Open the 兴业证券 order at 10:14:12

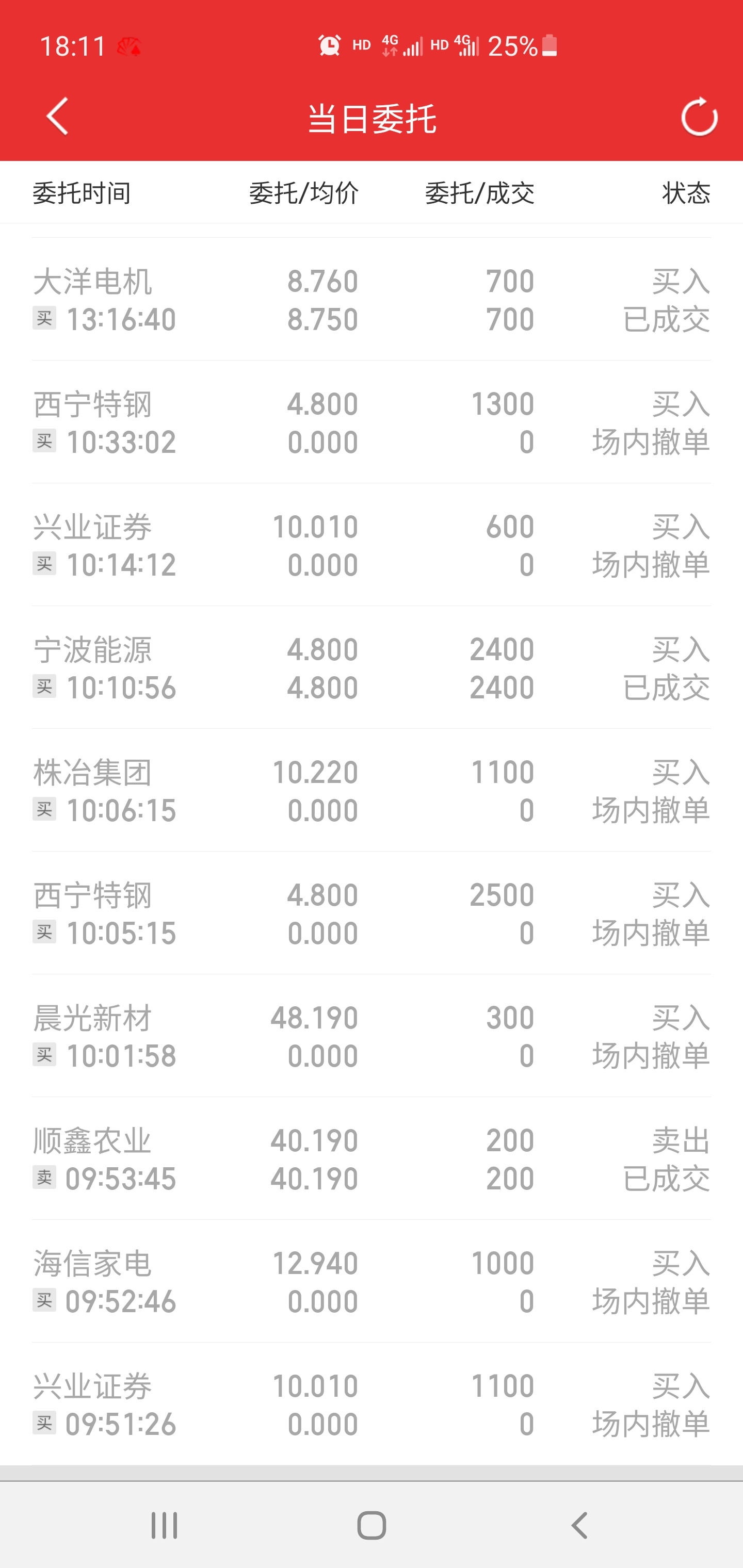372,545
